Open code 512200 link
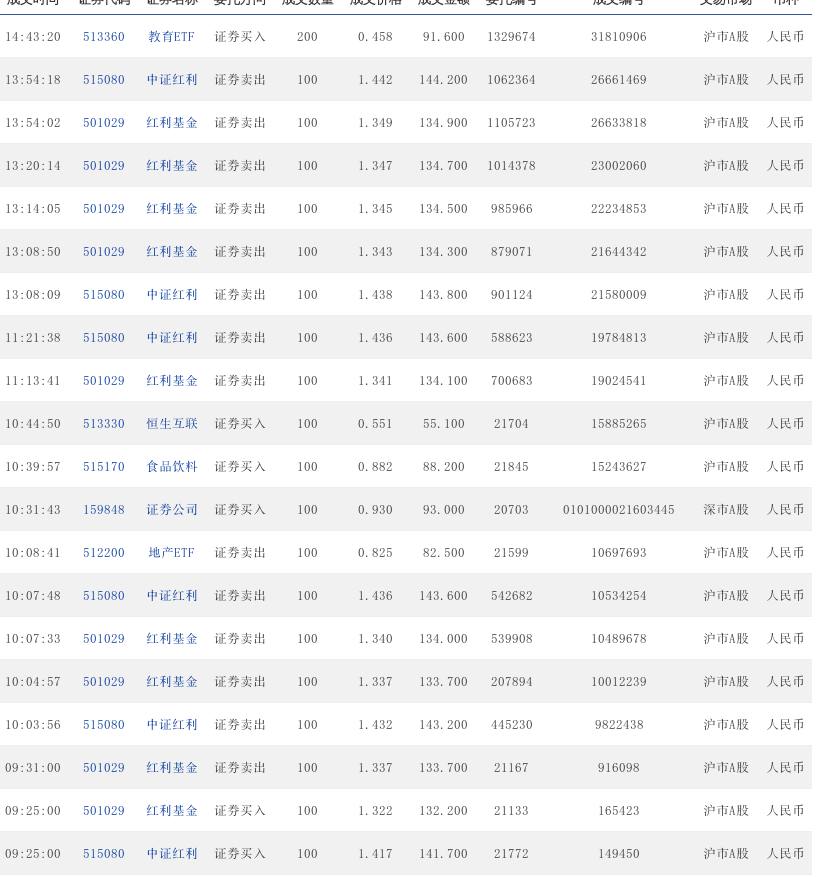Viewport: 821px width, 877px height. 104,553
